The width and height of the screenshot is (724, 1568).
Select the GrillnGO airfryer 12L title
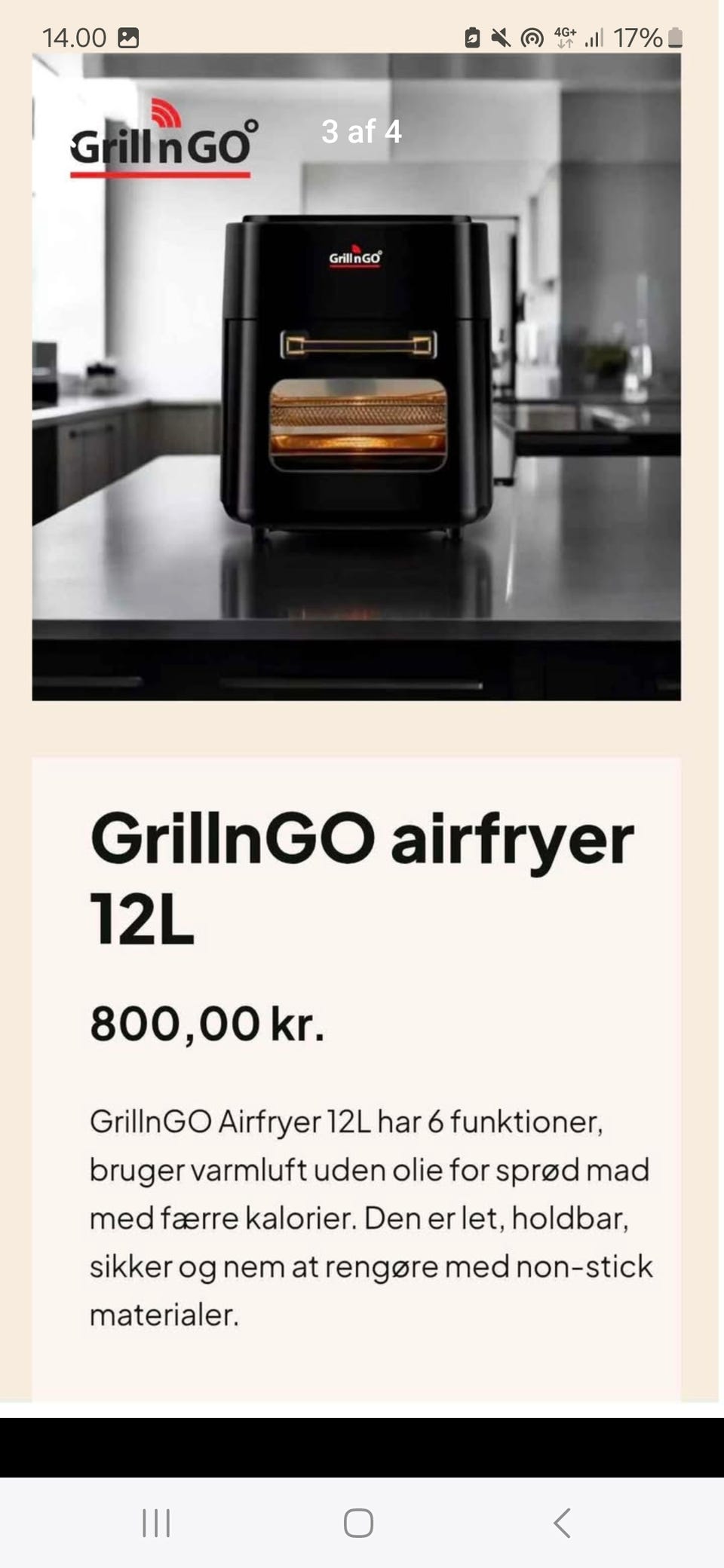pyautogui.click(x=362, y=878)
